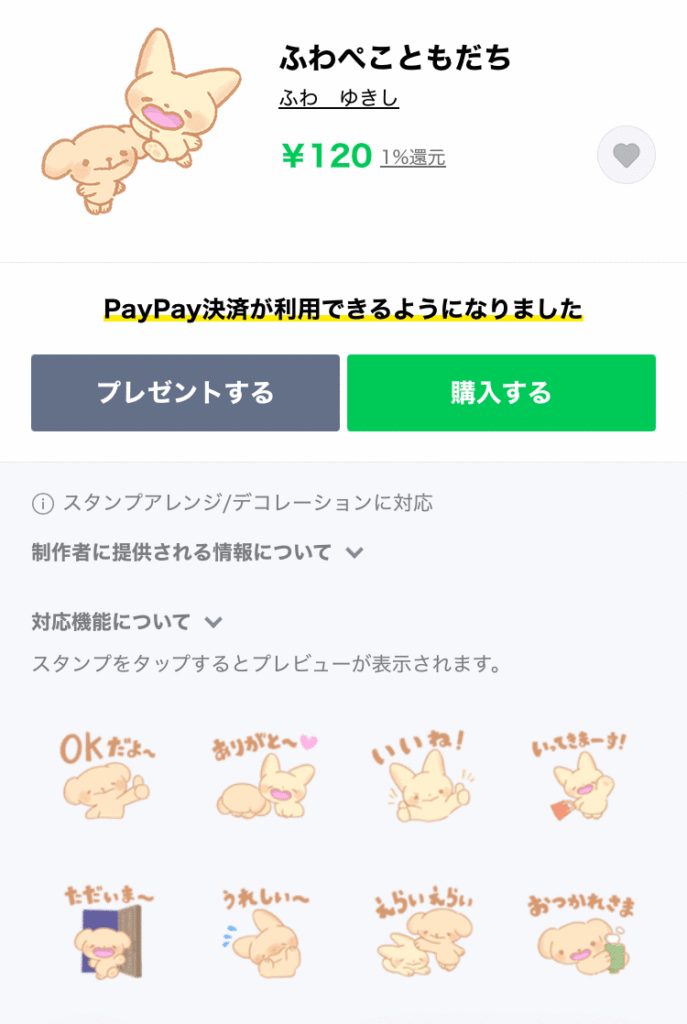Expand 制作者に提供される情報について

pyautogui.click(x=197, y=552)
